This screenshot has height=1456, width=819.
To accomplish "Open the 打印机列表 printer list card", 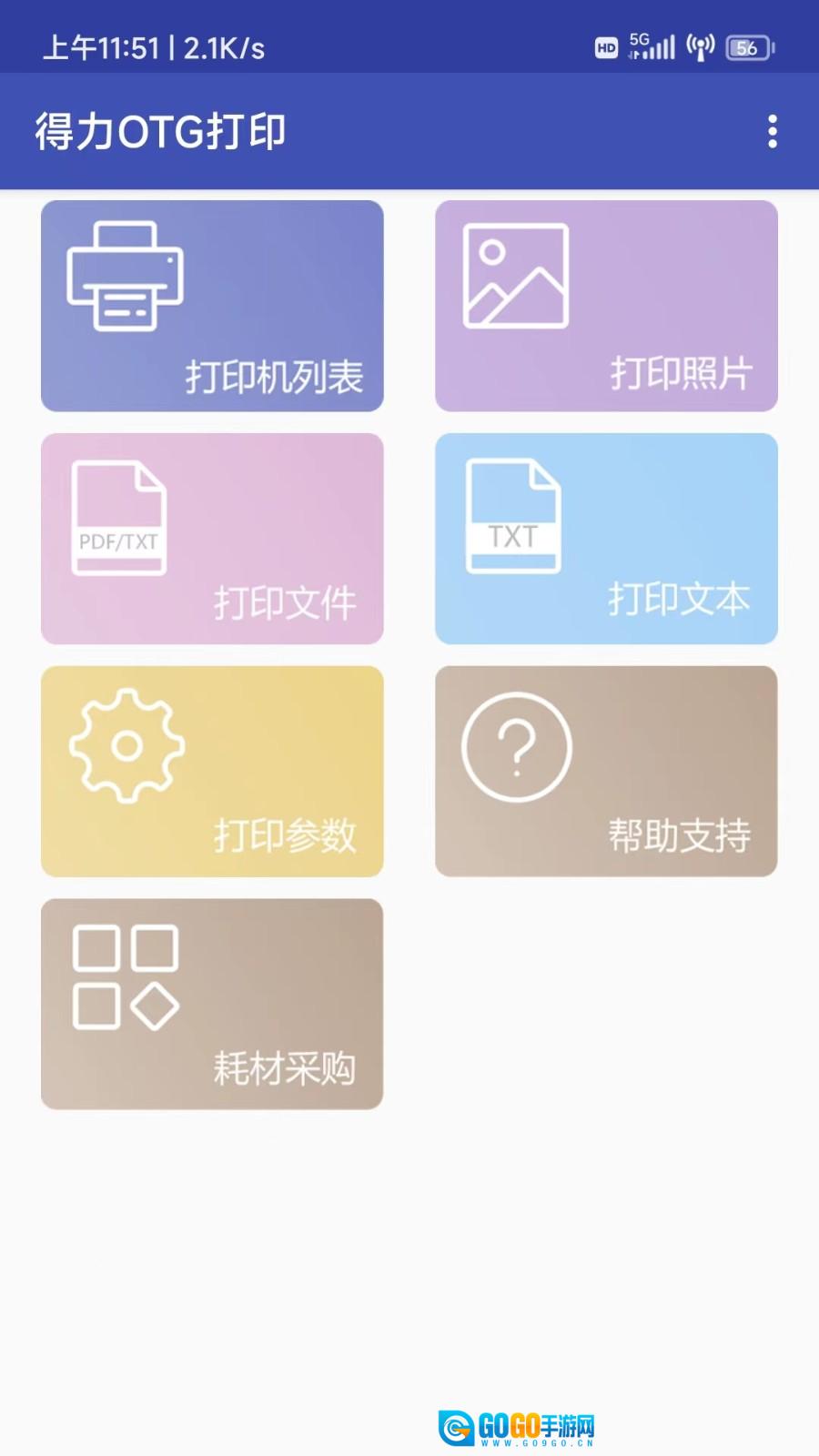I will click(212, 306).
